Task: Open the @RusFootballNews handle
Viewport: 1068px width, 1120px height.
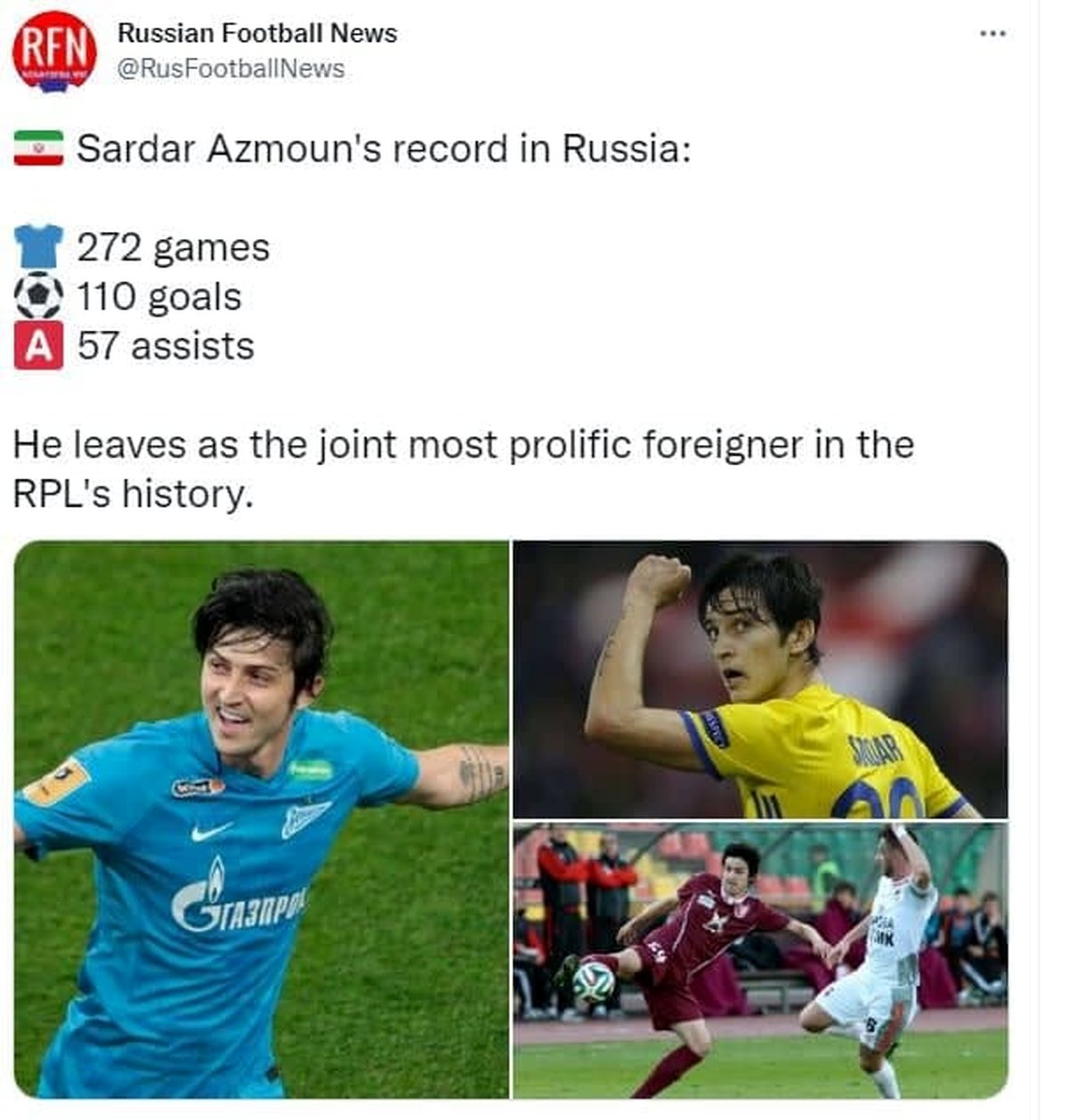Action: coord(231,68)
